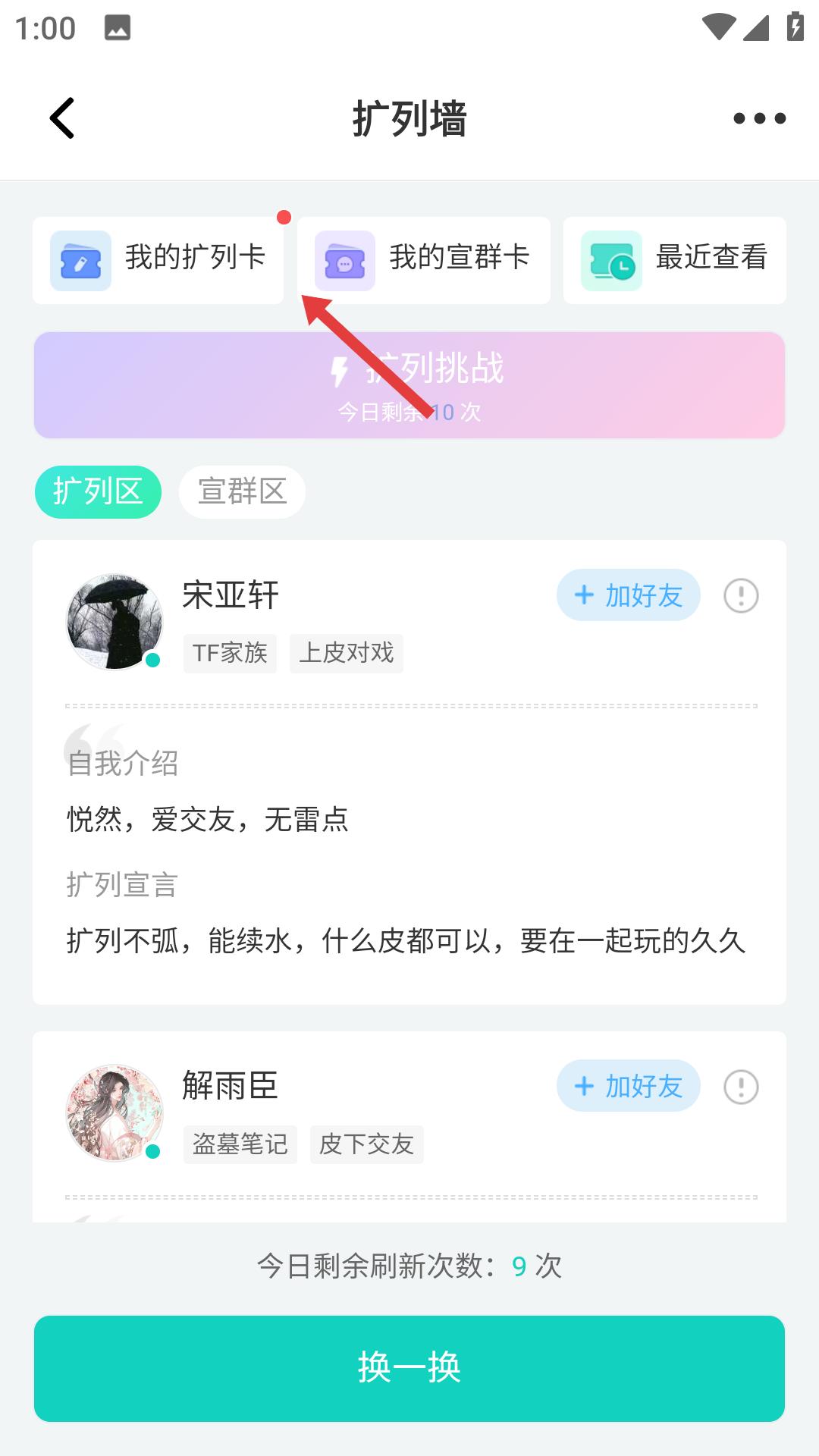
Task: Switch to the 宣群区 tab
Action: point(241,491)
